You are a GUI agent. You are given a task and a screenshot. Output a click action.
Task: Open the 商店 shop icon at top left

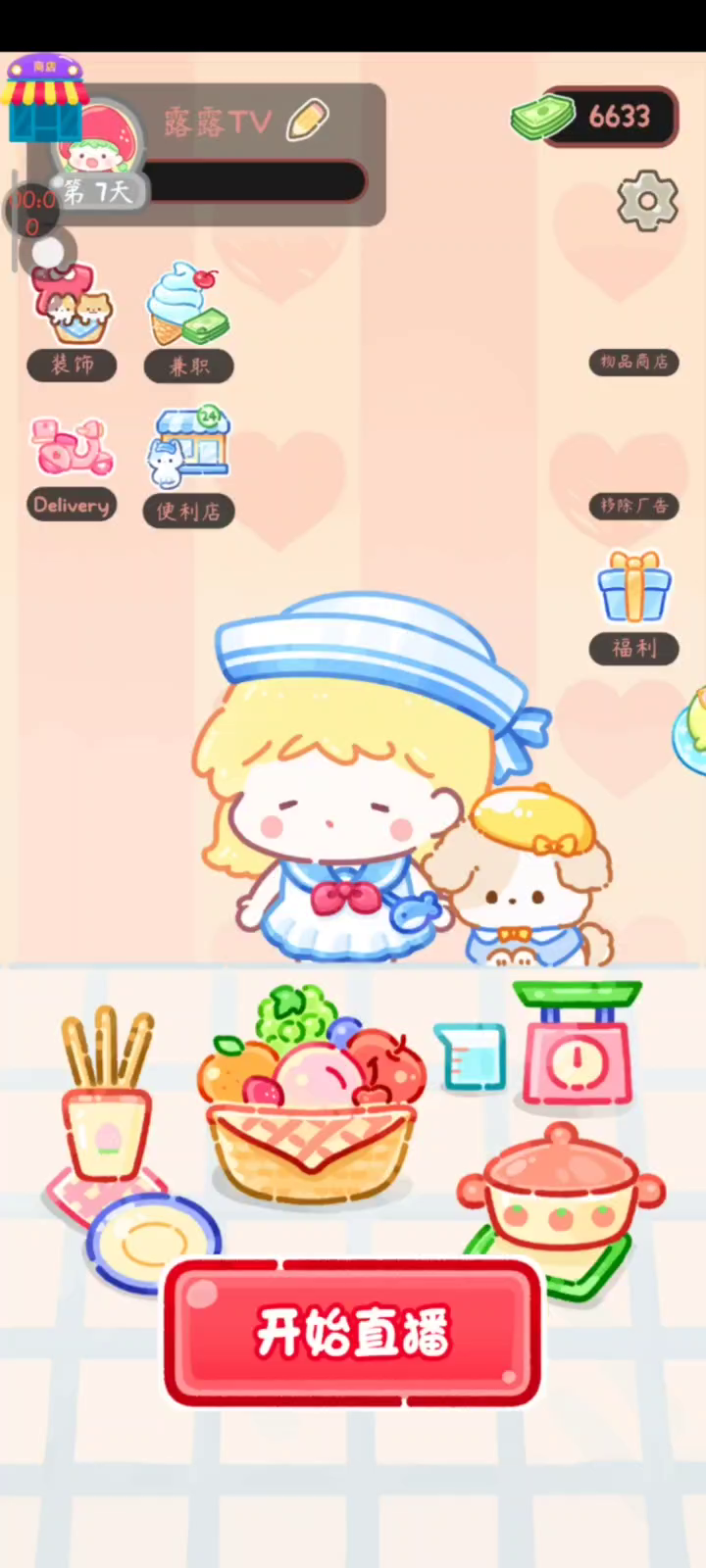point(44,98)
